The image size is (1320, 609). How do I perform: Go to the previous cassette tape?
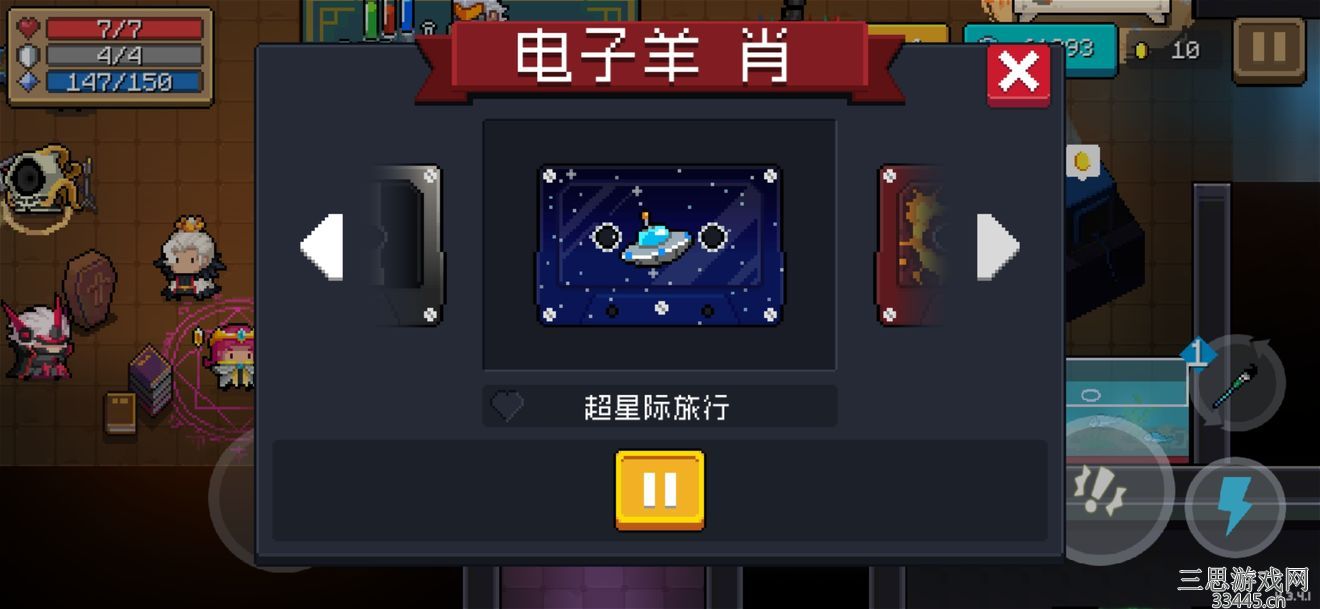[322, 245]
